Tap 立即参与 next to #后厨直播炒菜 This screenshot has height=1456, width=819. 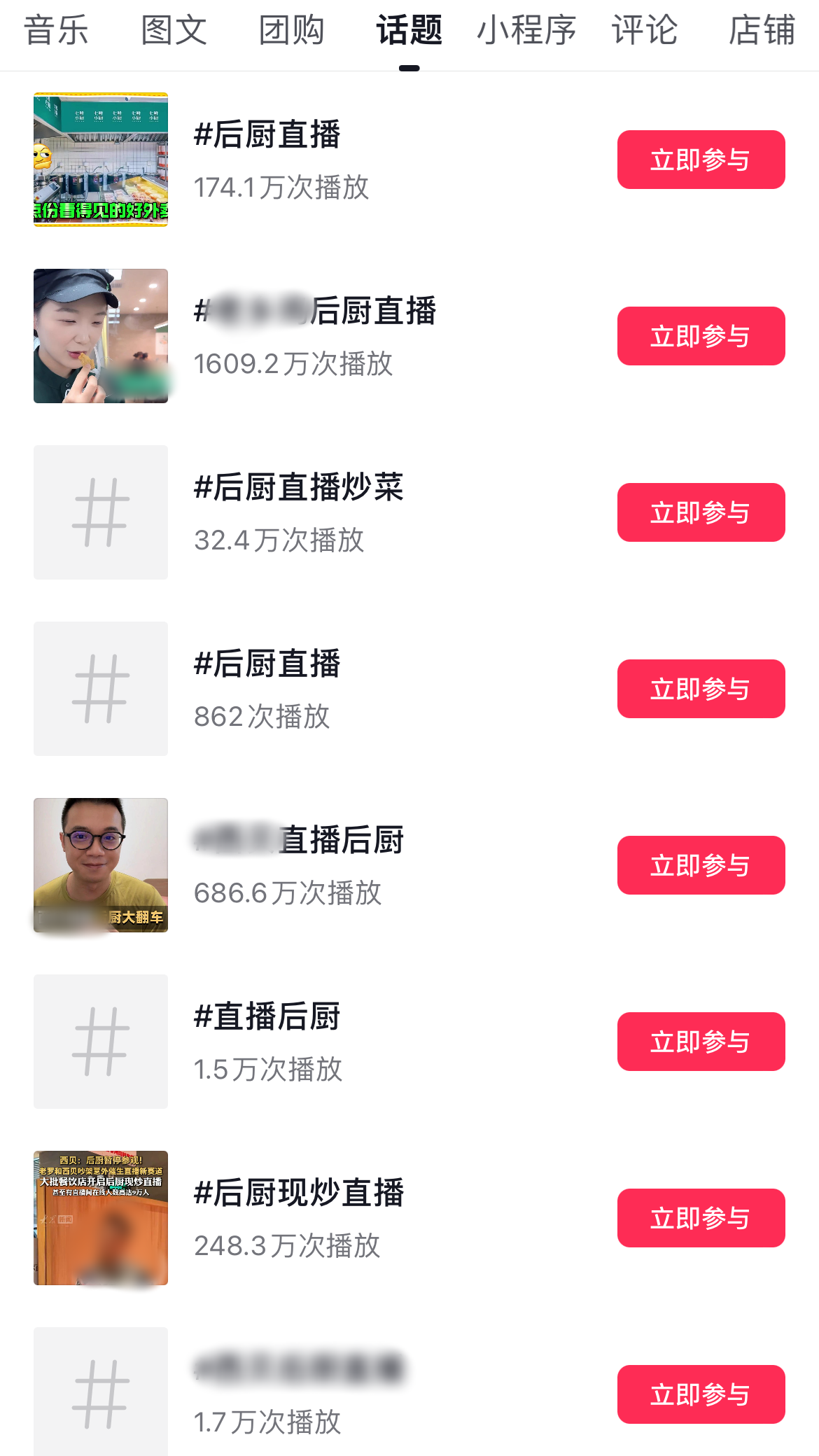tap(701, 512)
